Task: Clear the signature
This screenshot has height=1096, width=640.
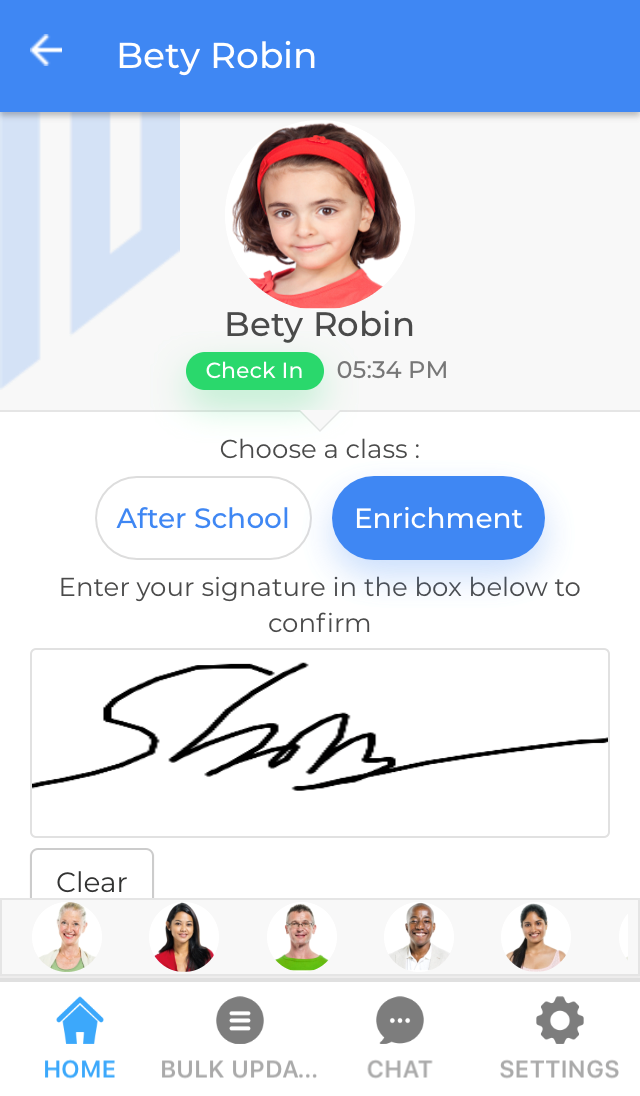Action: pos(92,878)
